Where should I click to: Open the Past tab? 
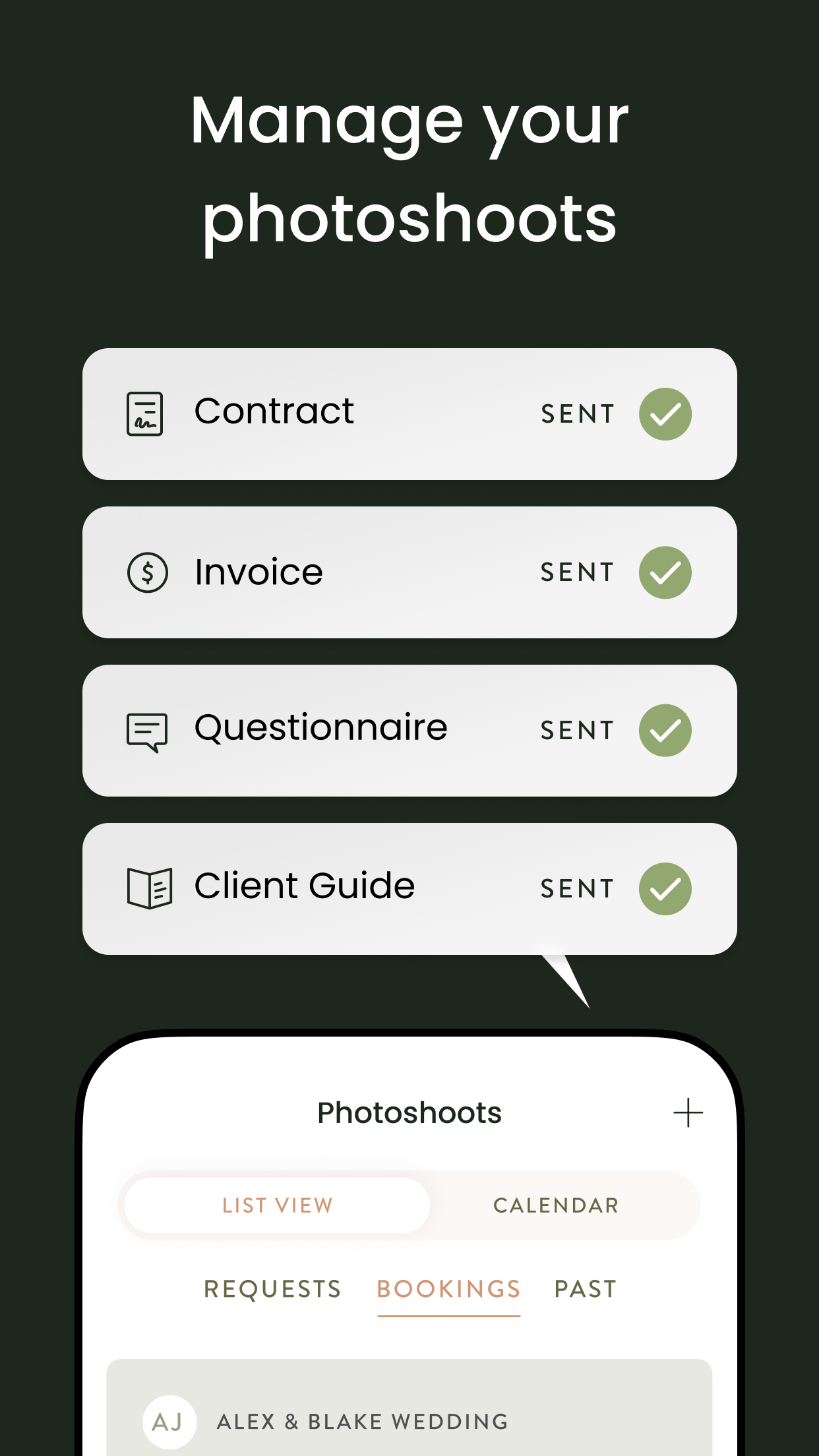pos(584,1289)
